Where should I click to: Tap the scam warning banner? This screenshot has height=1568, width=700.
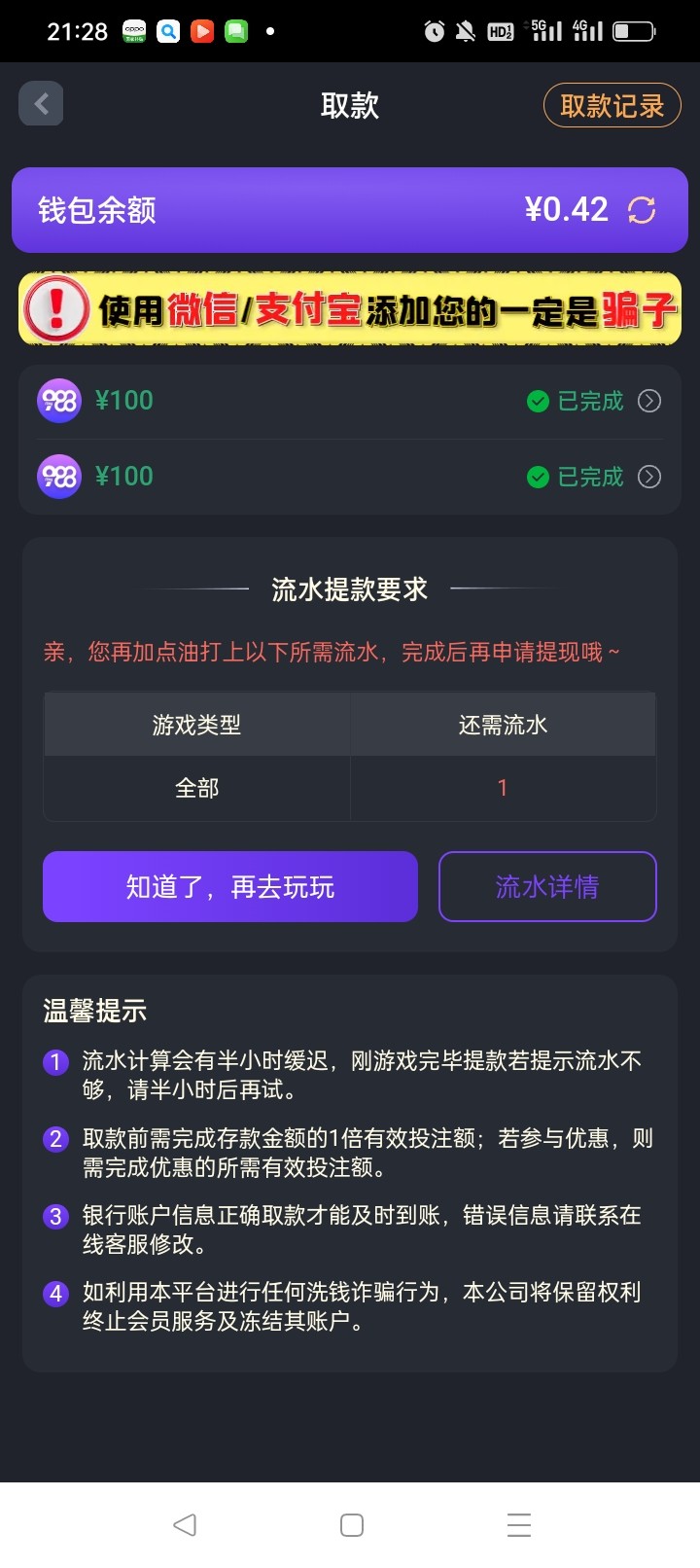point(350,309)
